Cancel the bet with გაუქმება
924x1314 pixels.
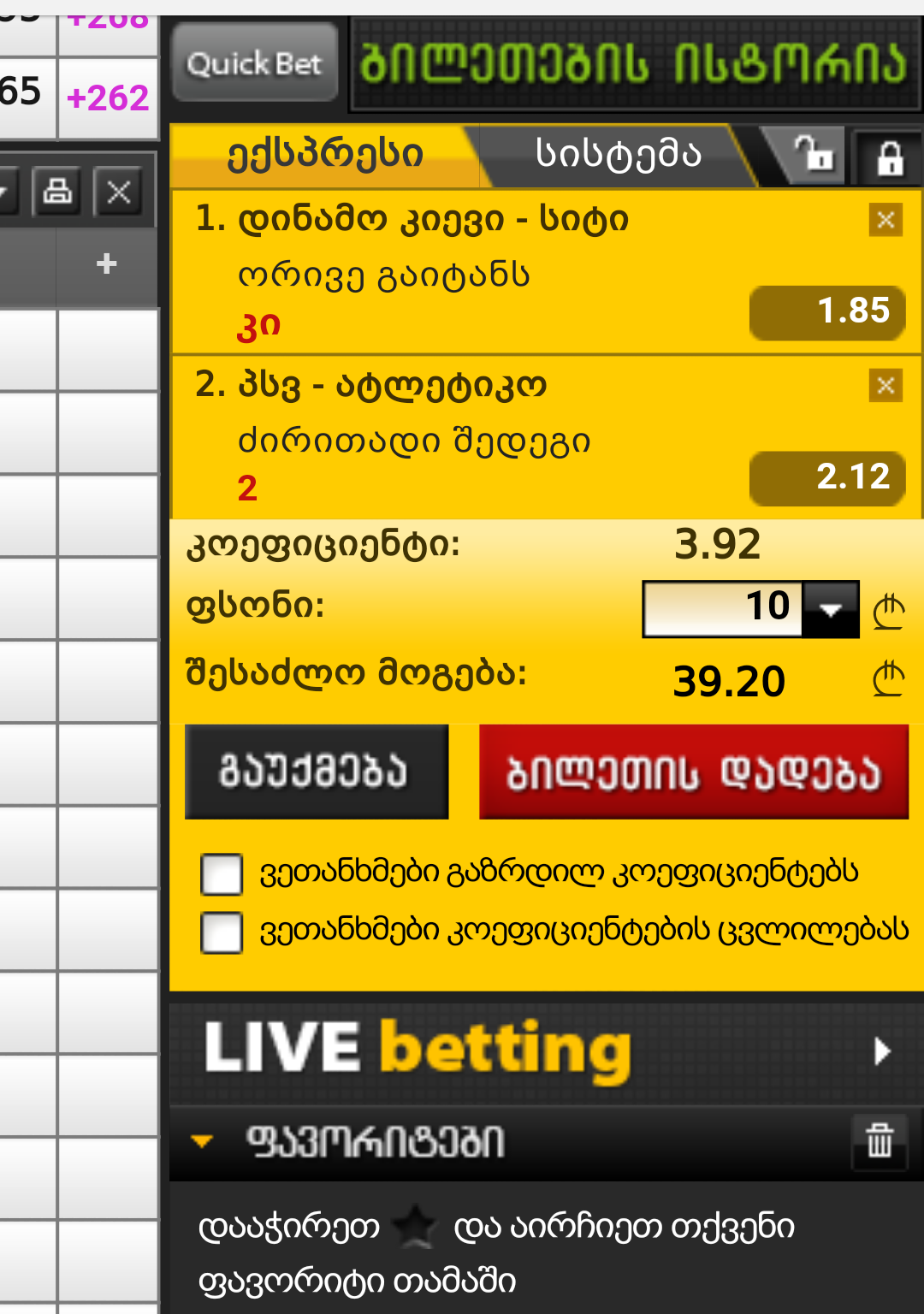(317, 772)
